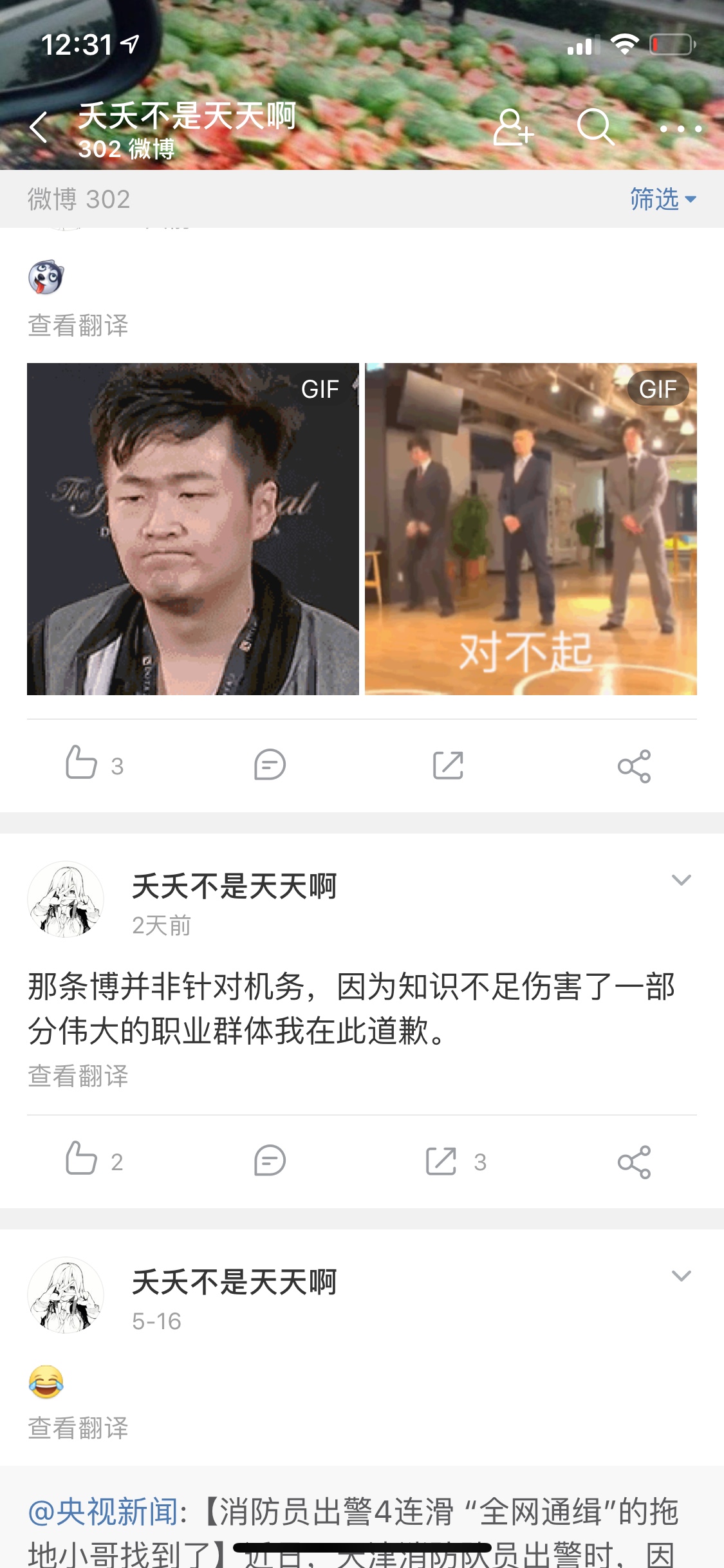Open the 筛选 filter dropdown
The image size is (724, 1568).
pyautogui.click(x=662, y=199)
